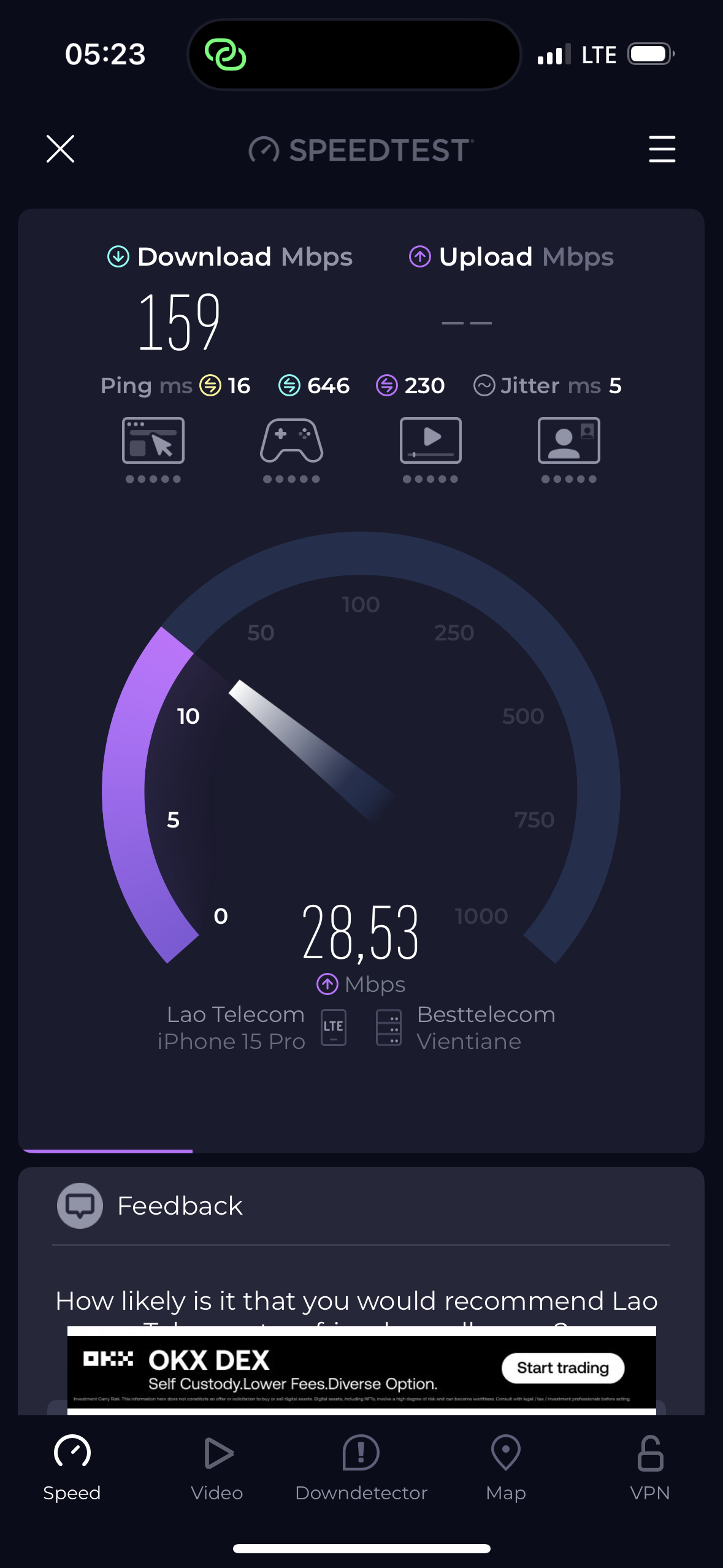The image size is (723, 1568).
Task: Open Lao Telecom connection details
Action: point(252,1028)
